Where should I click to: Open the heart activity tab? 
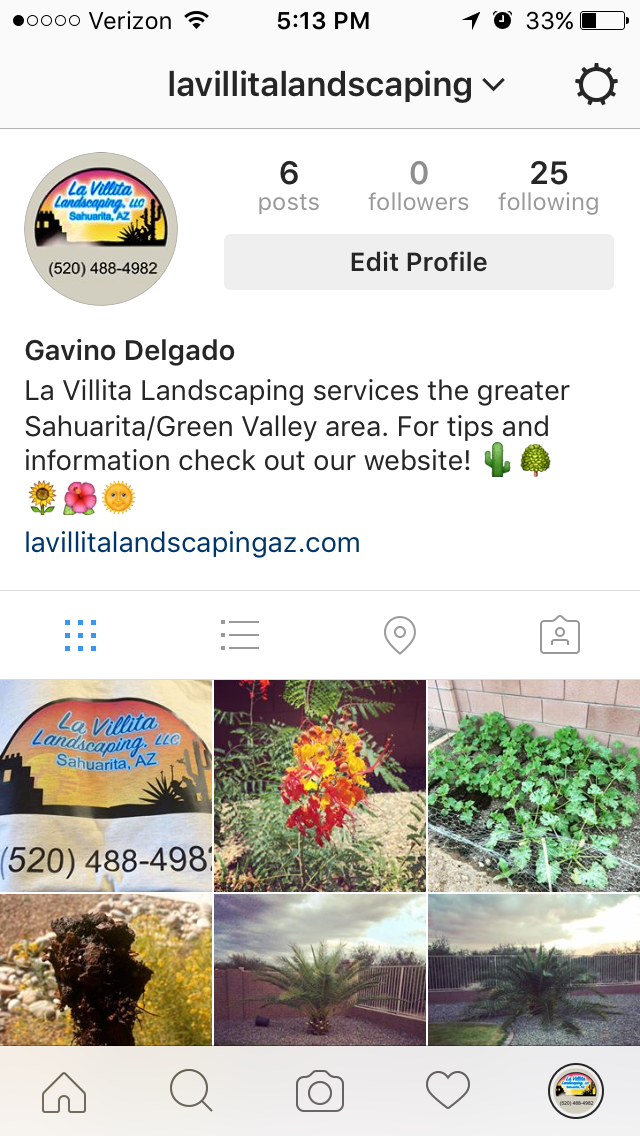[448, 1091]
